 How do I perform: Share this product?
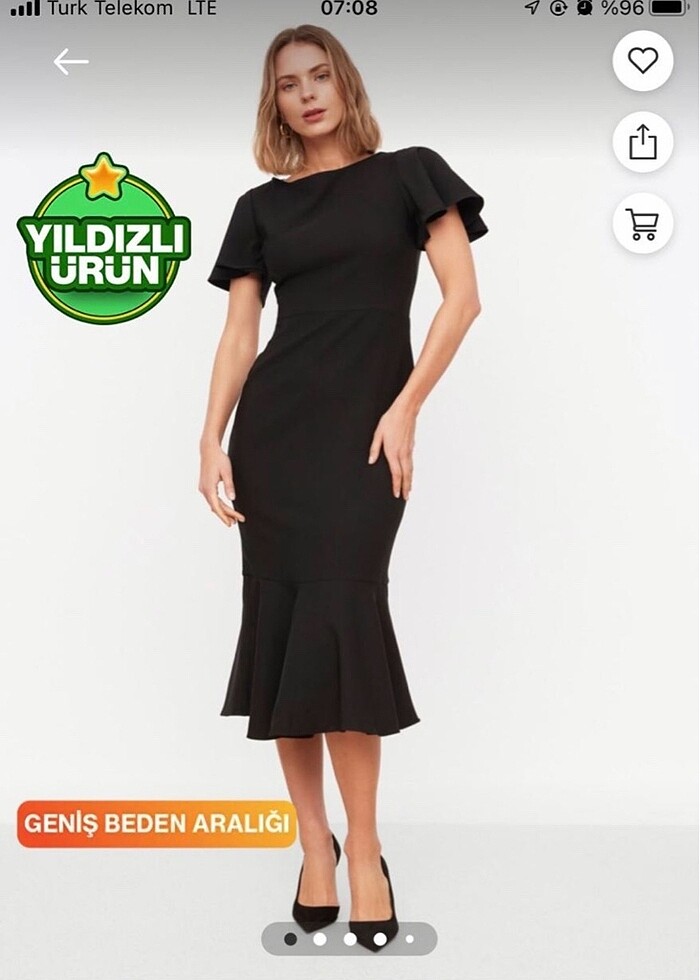(x=642, y=142)
